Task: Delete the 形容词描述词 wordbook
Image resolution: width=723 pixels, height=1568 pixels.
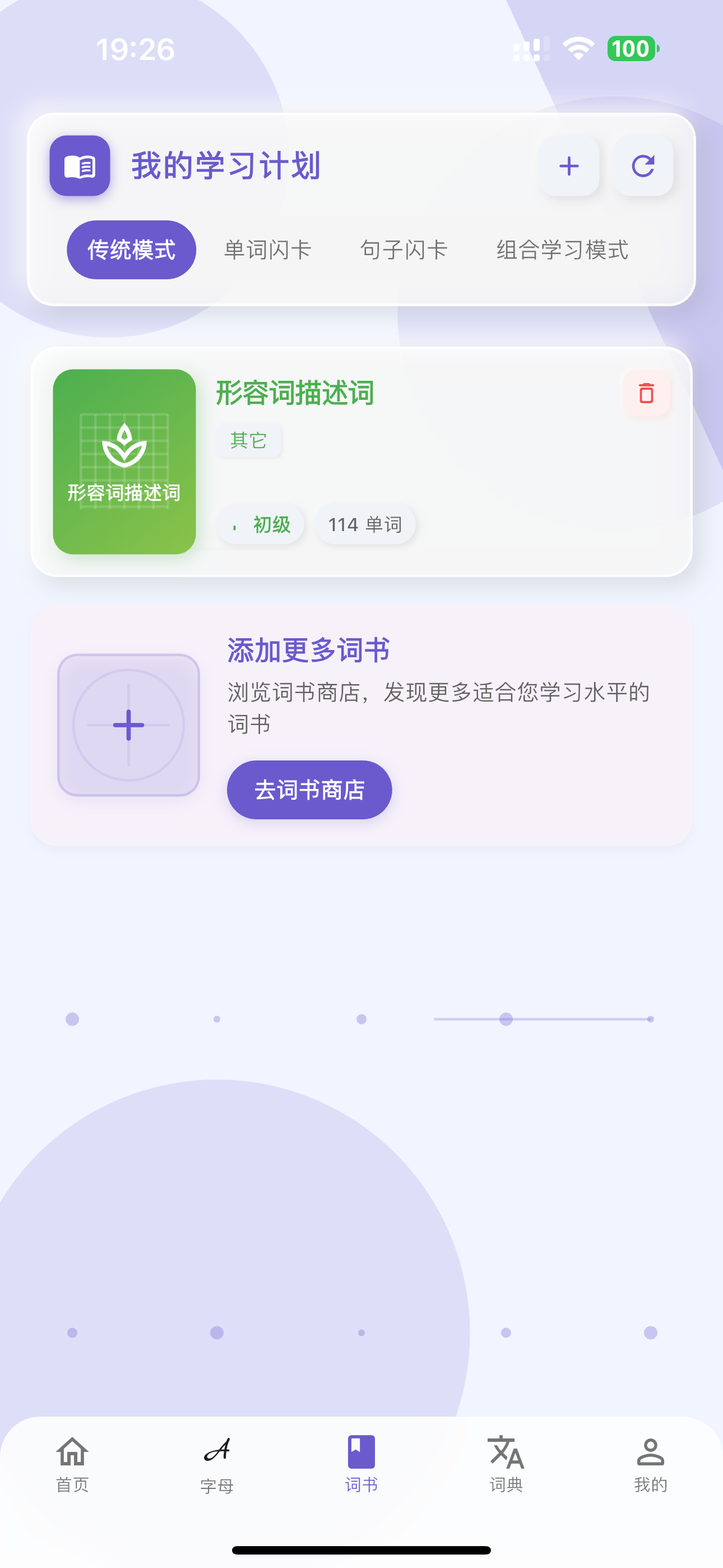Action: pos(646,393)
